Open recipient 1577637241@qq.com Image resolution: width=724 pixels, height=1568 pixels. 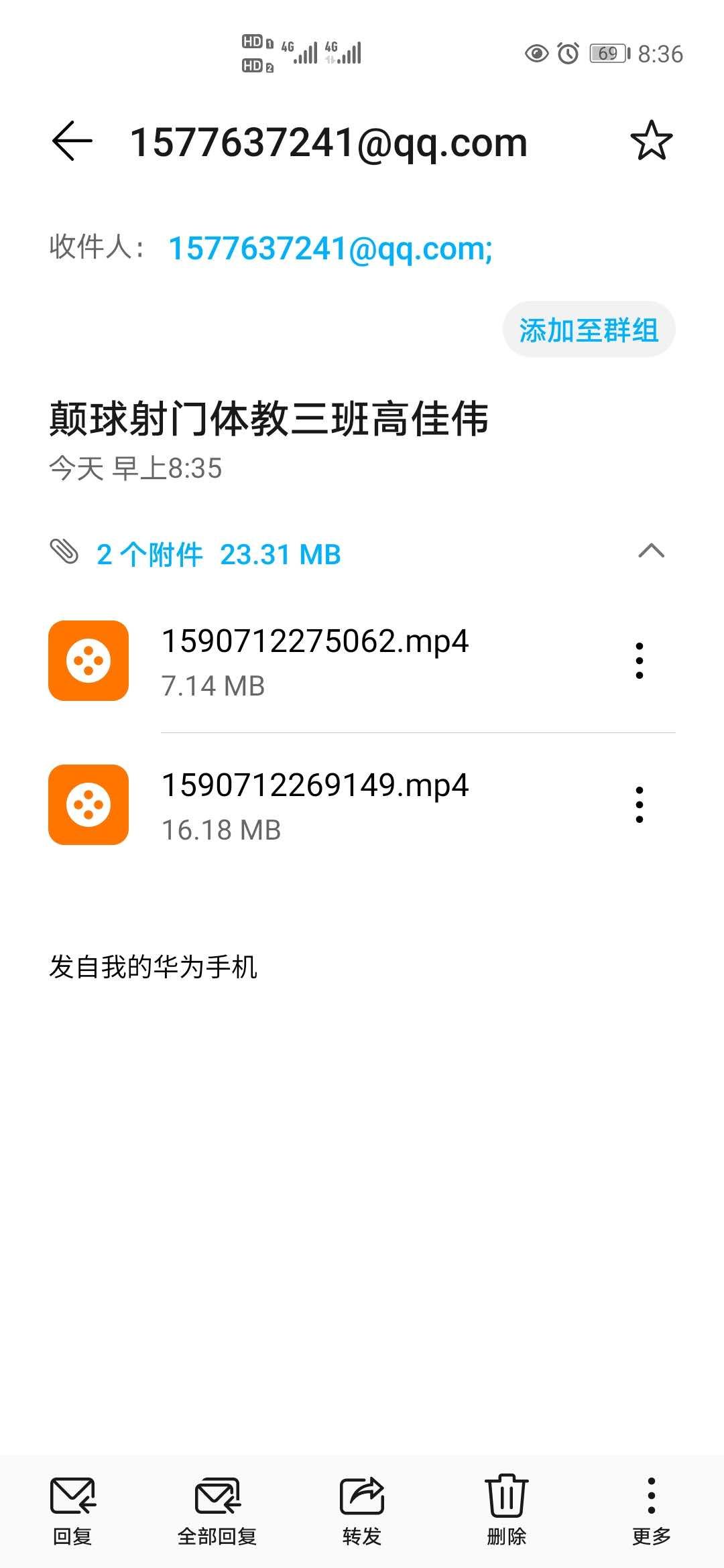[x=330, y=249]
